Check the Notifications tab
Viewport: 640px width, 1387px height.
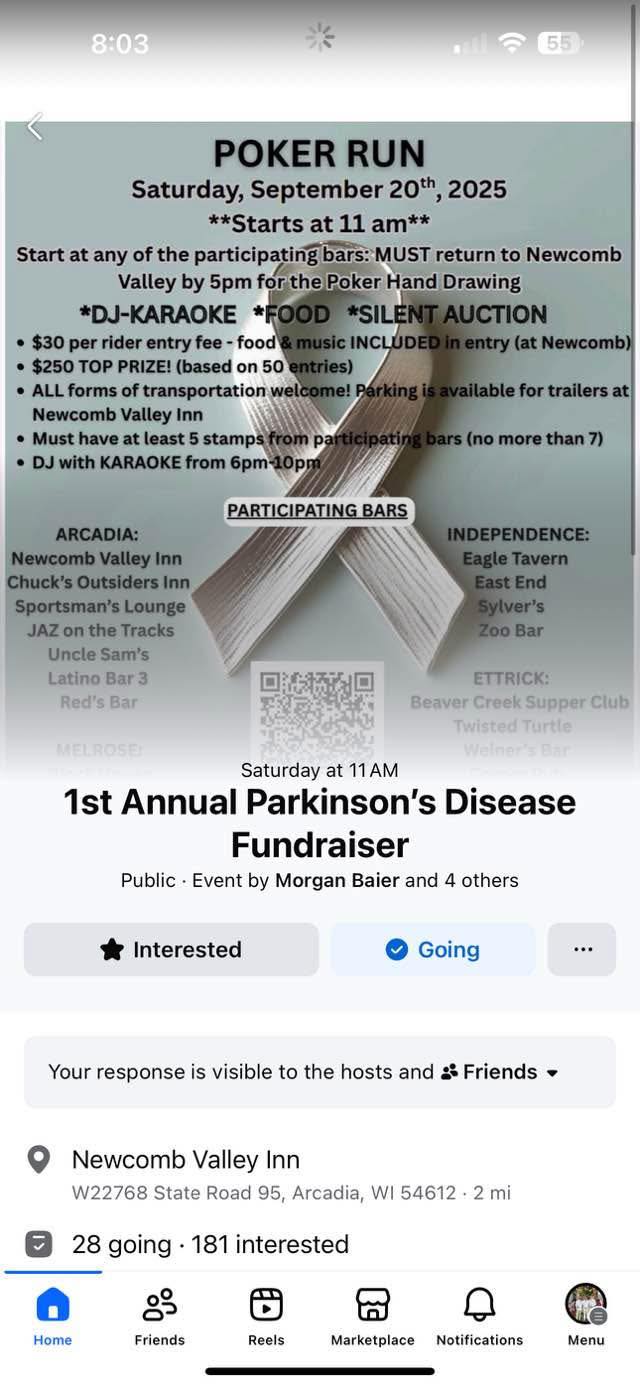(x=480, y=1317)
